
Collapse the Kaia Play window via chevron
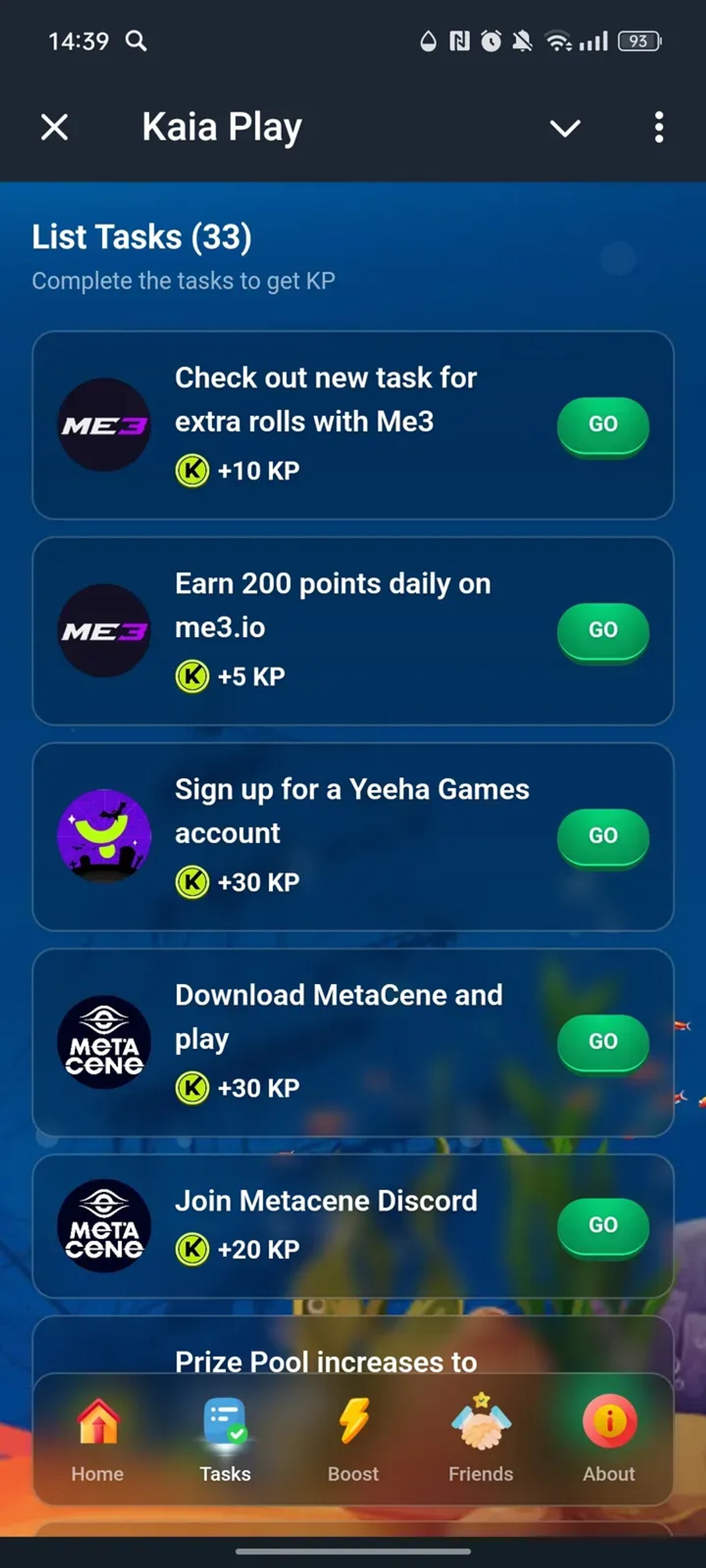(565, 127)
